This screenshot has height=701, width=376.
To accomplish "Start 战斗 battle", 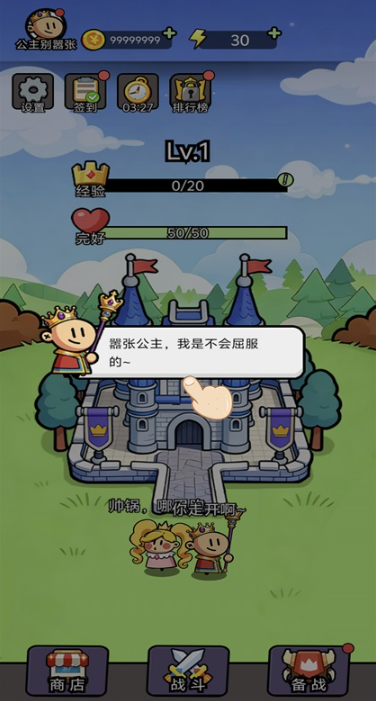I will (188, 671).
